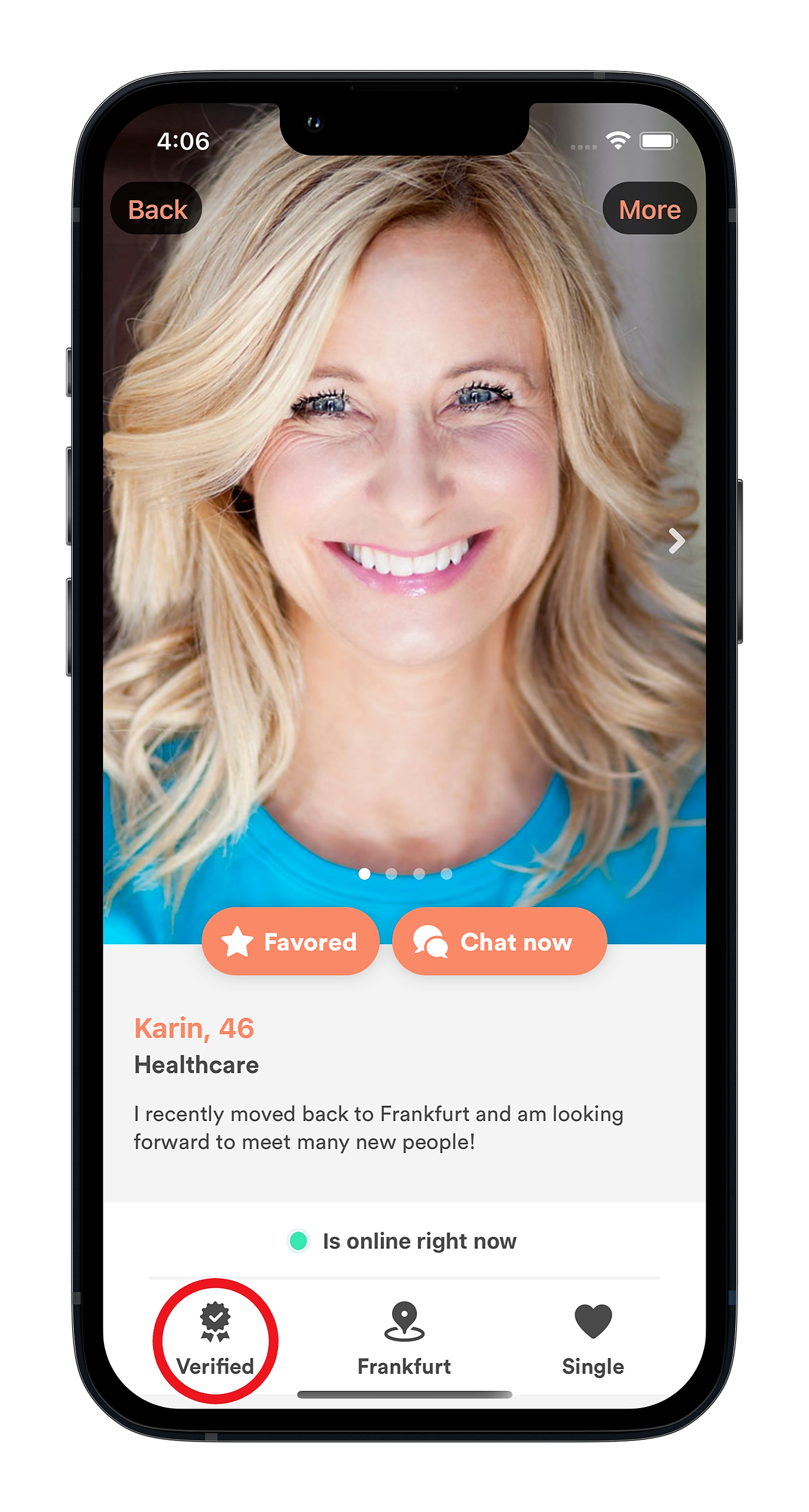Go back using the Back button
This screenshot has width=809, height=1512.
(156, 209)
